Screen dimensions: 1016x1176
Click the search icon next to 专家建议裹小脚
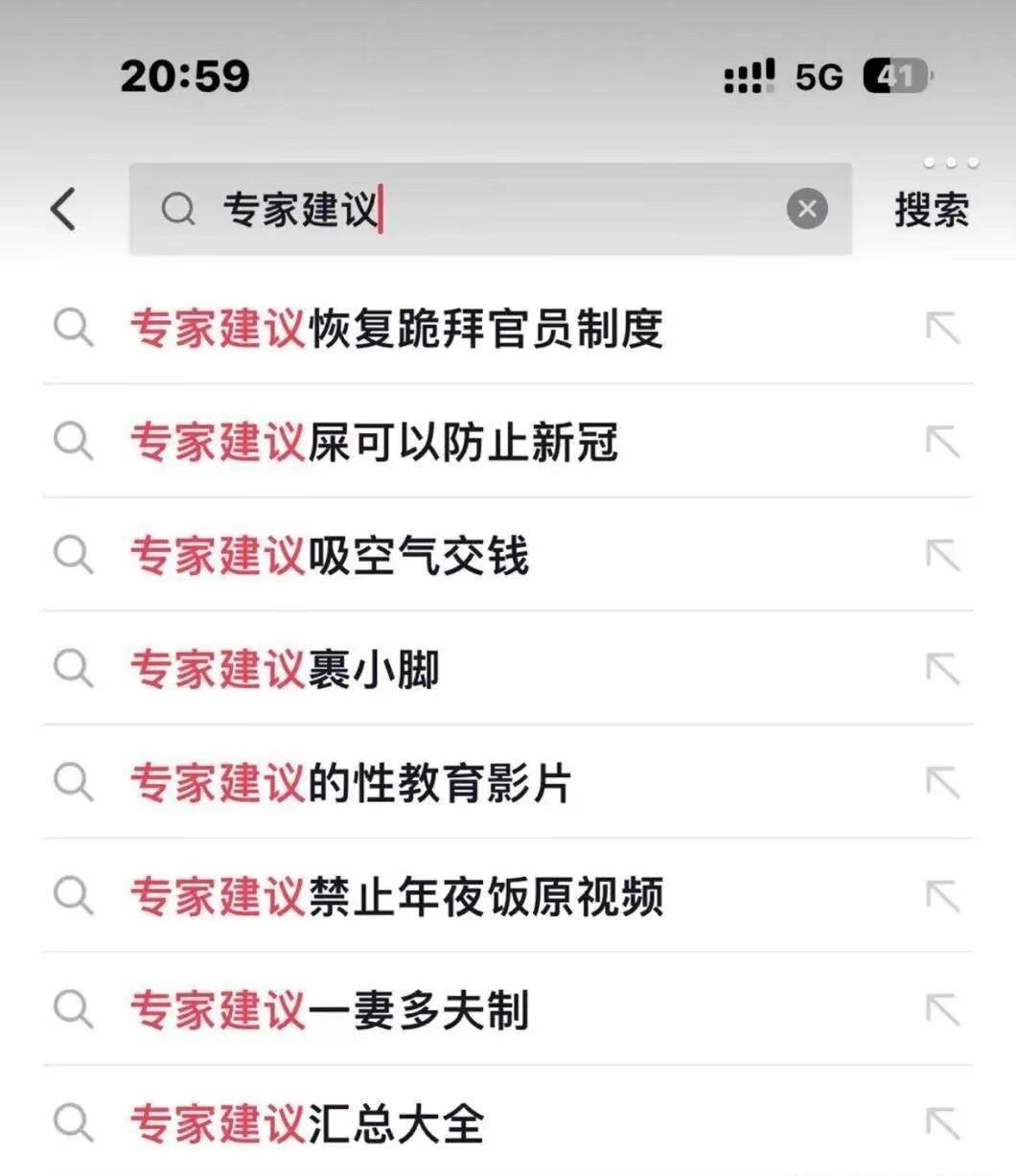(x=73, y=671)
